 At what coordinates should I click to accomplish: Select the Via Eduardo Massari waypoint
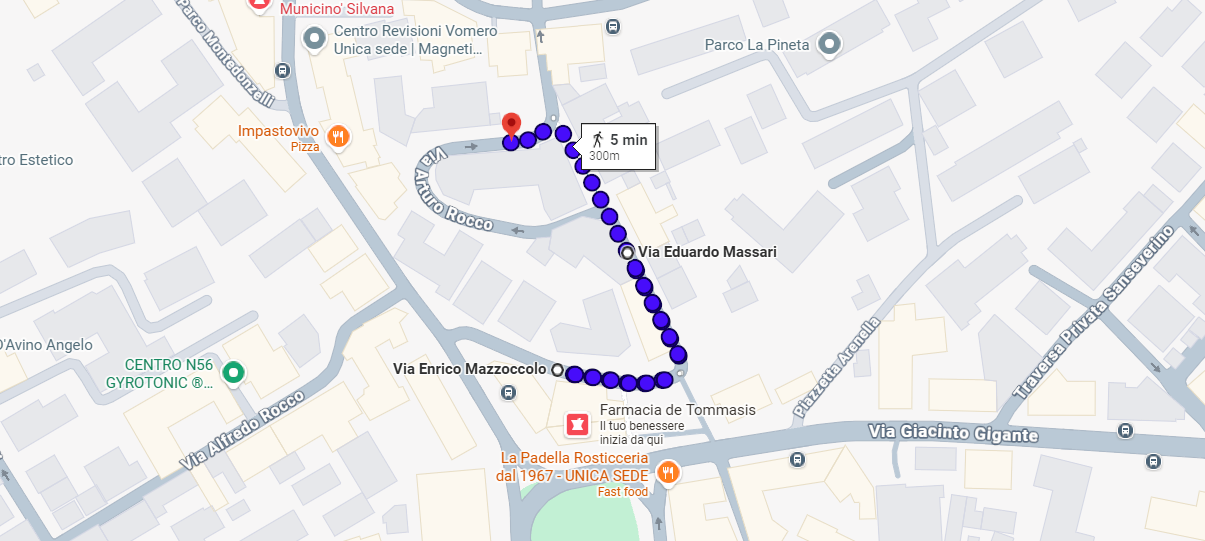(627, 252)
